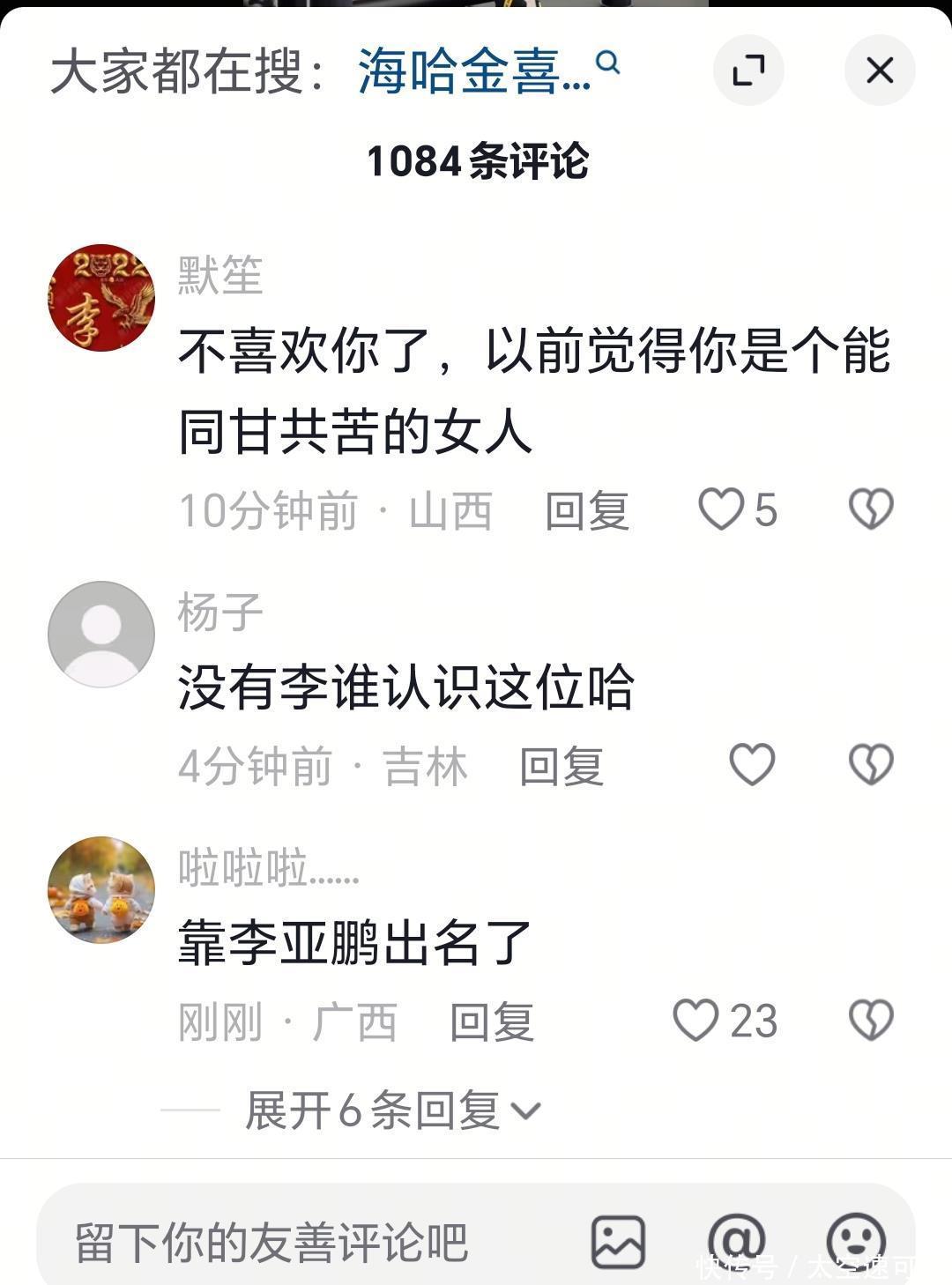Dislike 杨子's comment
The image size is (952, 1285).
(871, 764)
